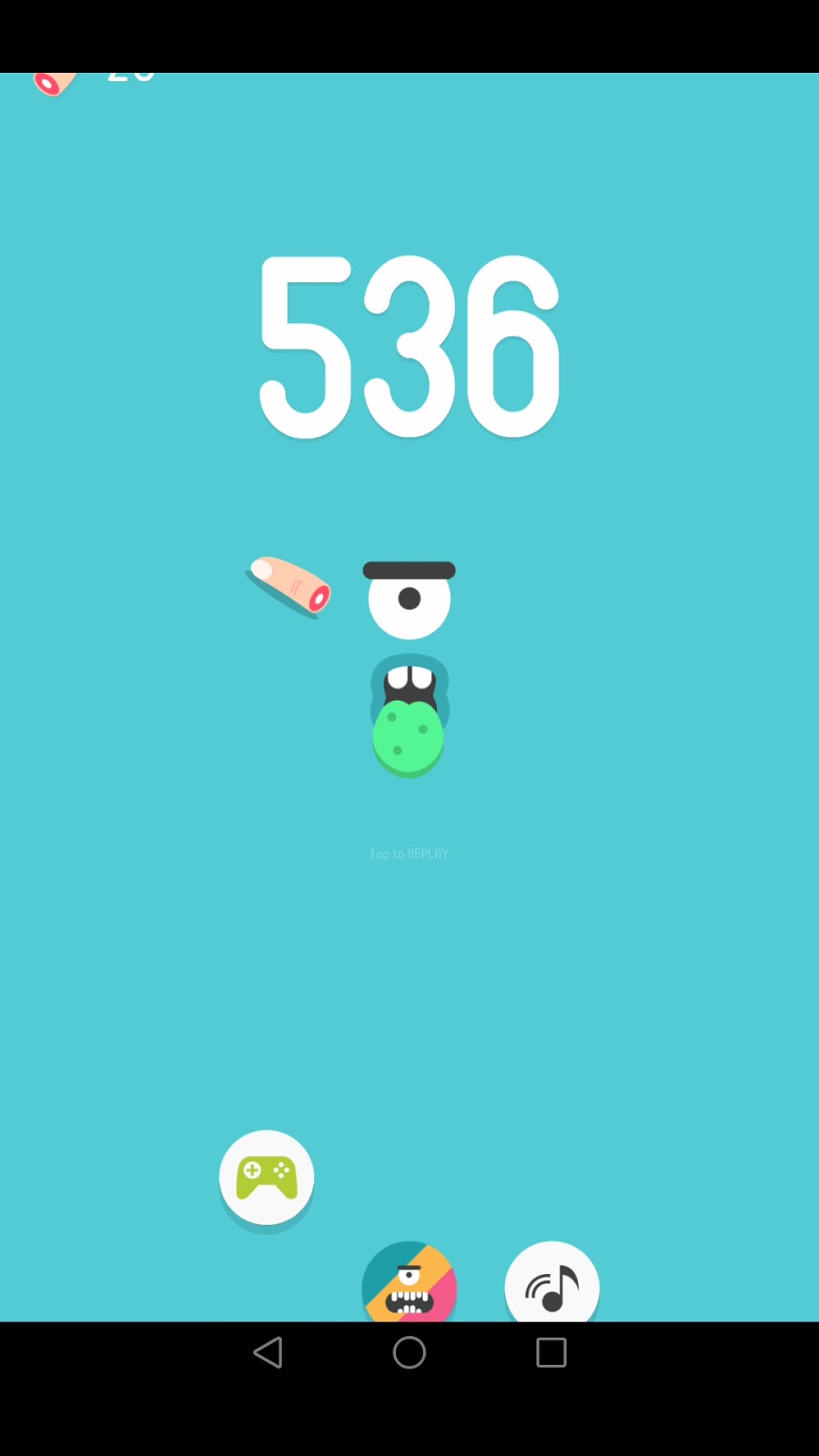
Task: Go to the system home screen
Action: (x=409, y=1352)
